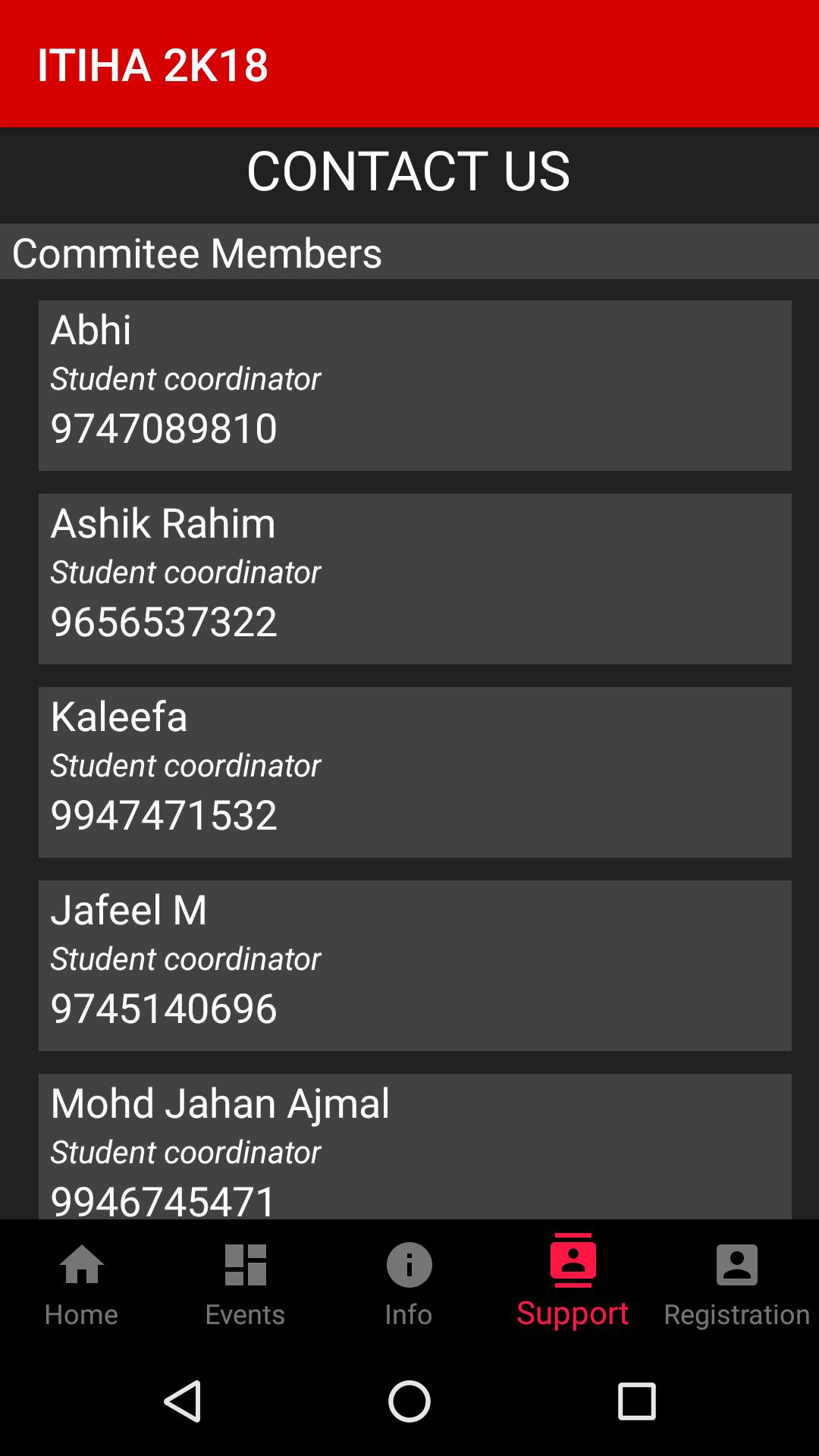Image resolution: width=819 pixels, height=1456 pixels.
Task: Switch to the Home tab
Action: coord(82,1285)
